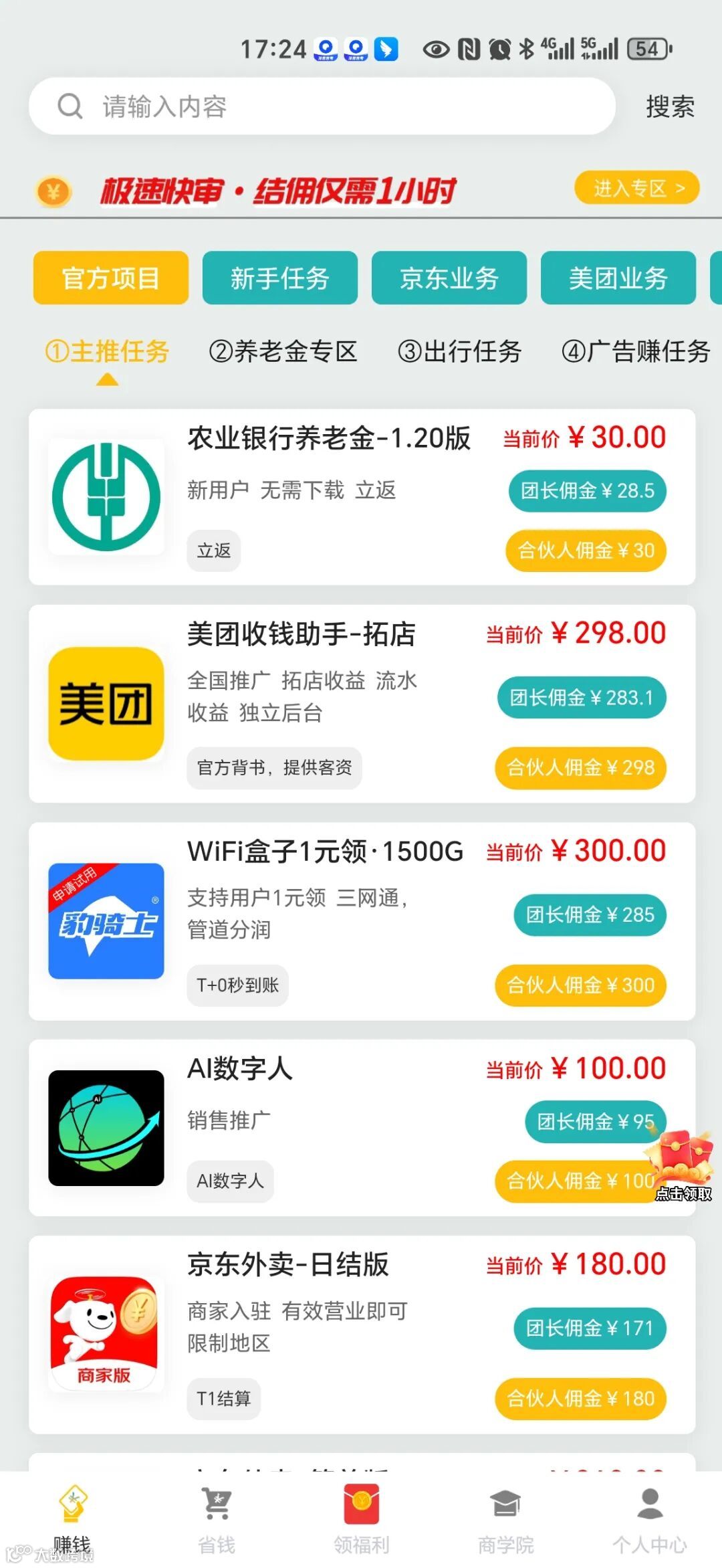Open the 进入专区 banner button
Image resolution: width=722 pixels, height=1568 pixels.
pos(636,189)
